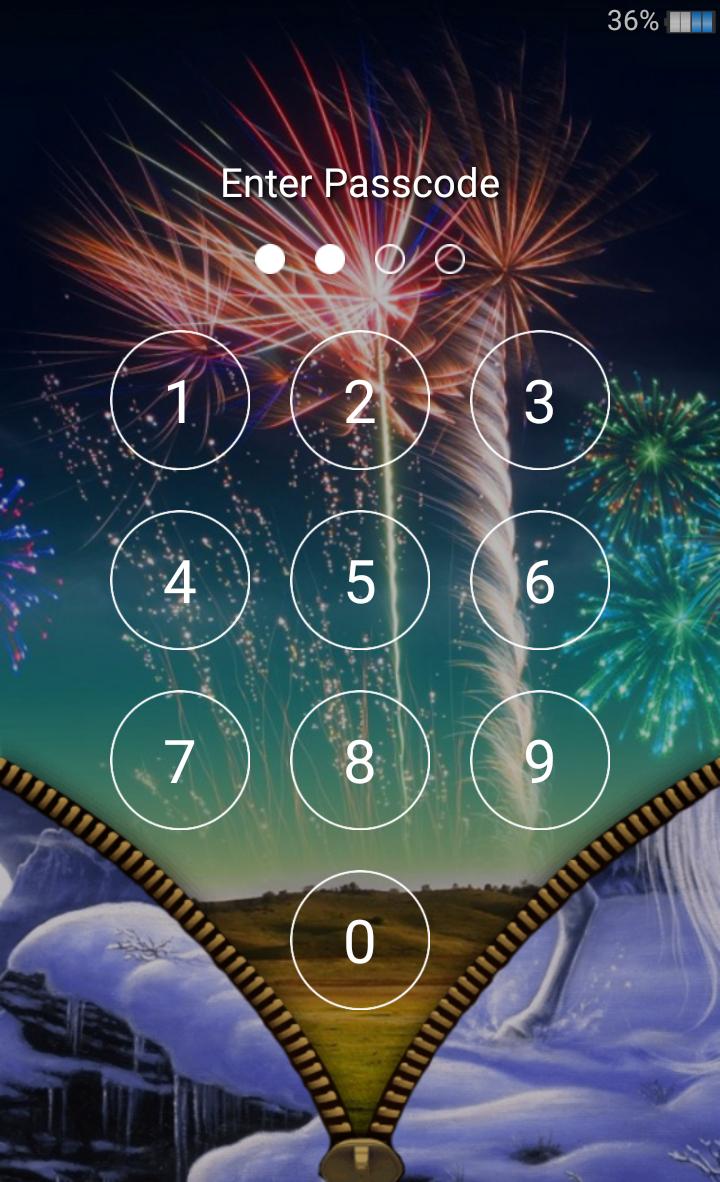Tap the number 9 key
Viewport: 720px width, 1182px height.
tap(540, 760)
